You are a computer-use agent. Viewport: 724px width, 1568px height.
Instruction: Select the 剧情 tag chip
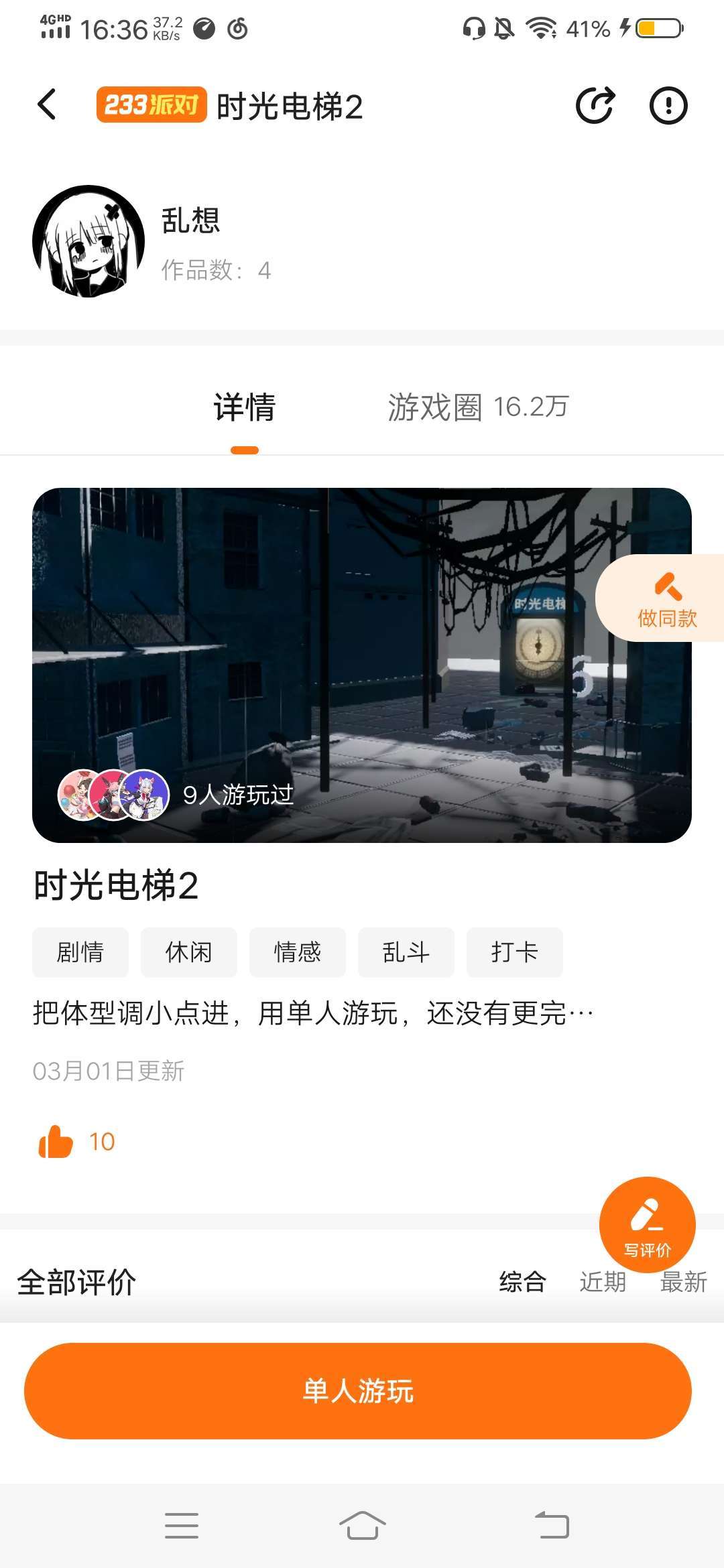click(x=80, y=952)
